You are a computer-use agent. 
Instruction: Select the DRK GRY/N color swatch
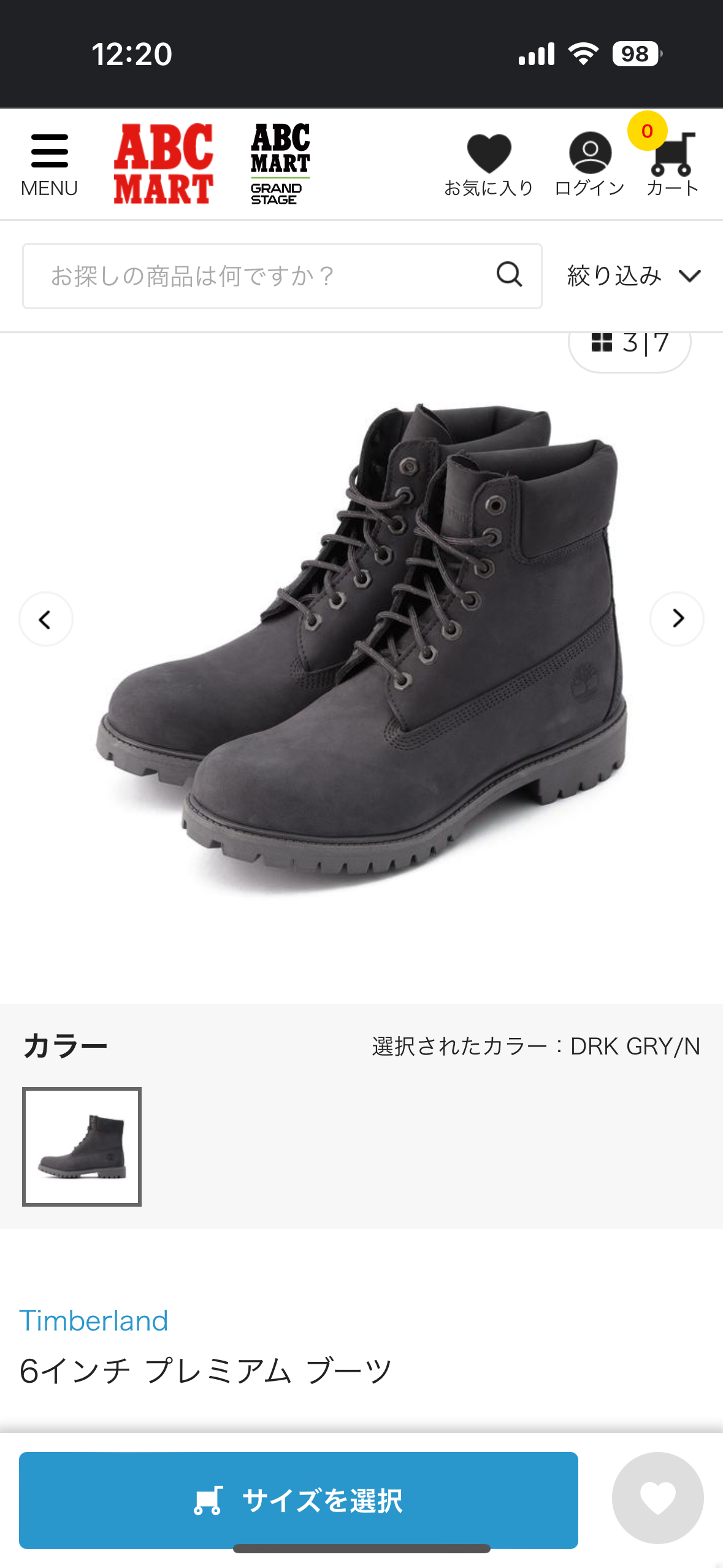82,1147
